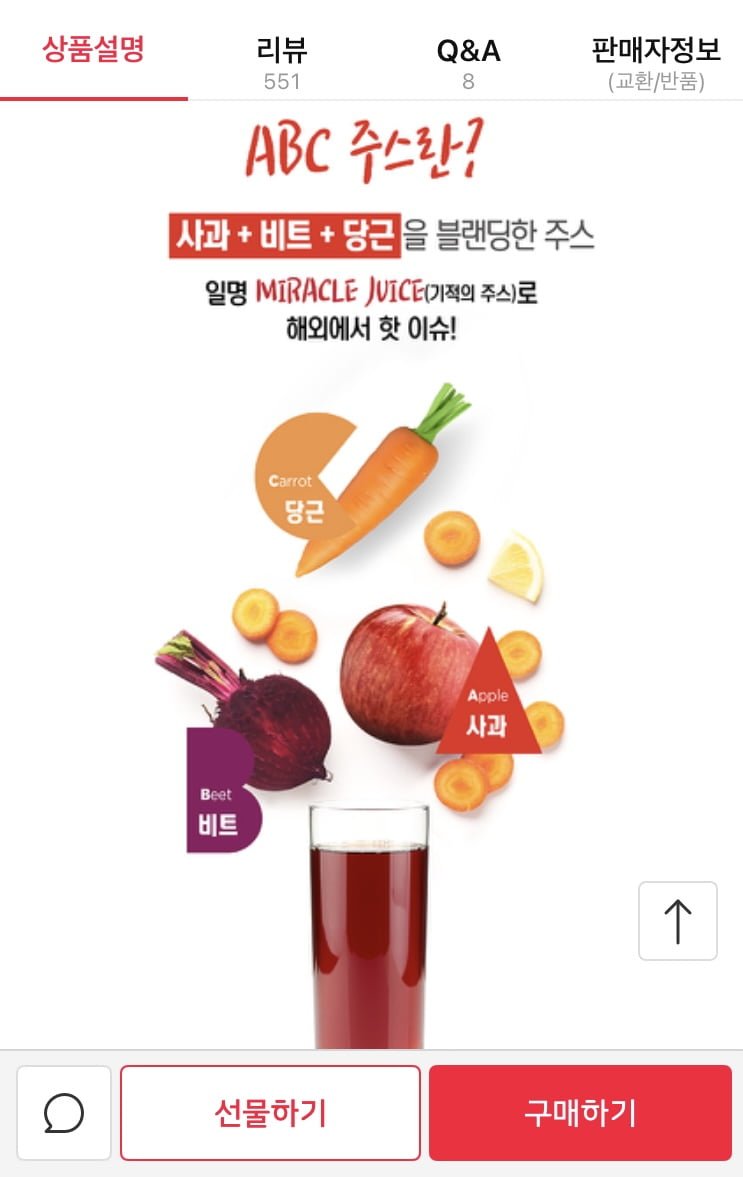The image size is (743, 1177).
Task: Tap the scroll-to-top arrow button
Action: point(677,920)
